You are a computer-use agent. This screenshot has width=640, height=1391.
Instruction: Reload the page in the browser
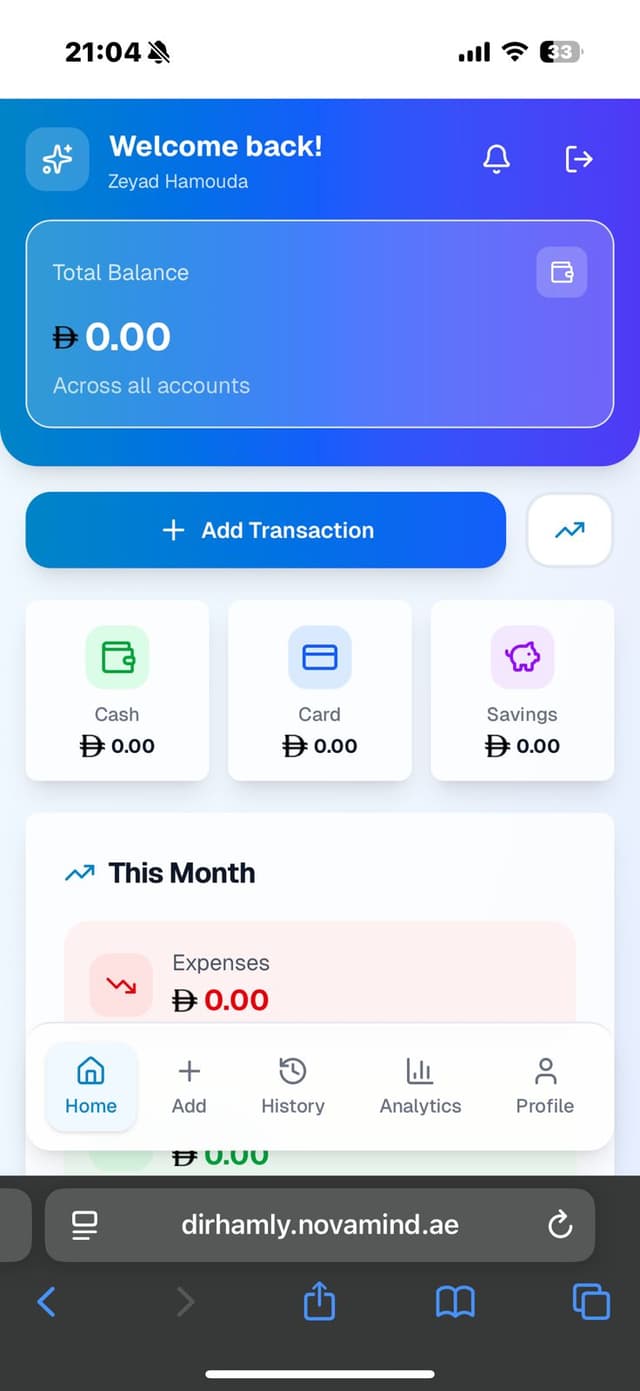pos(560,1224)
